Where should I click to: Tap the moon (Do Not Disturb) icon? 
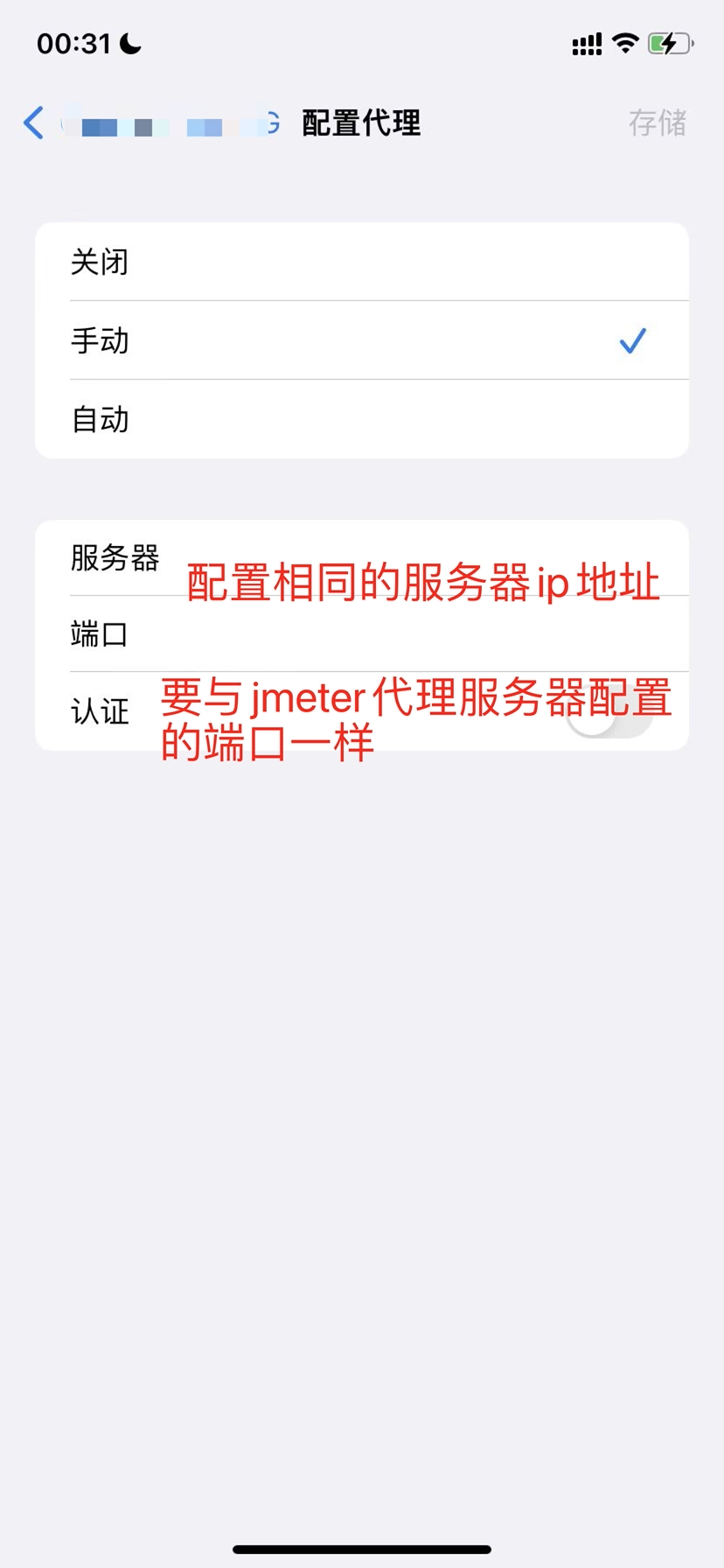(128, 41)
